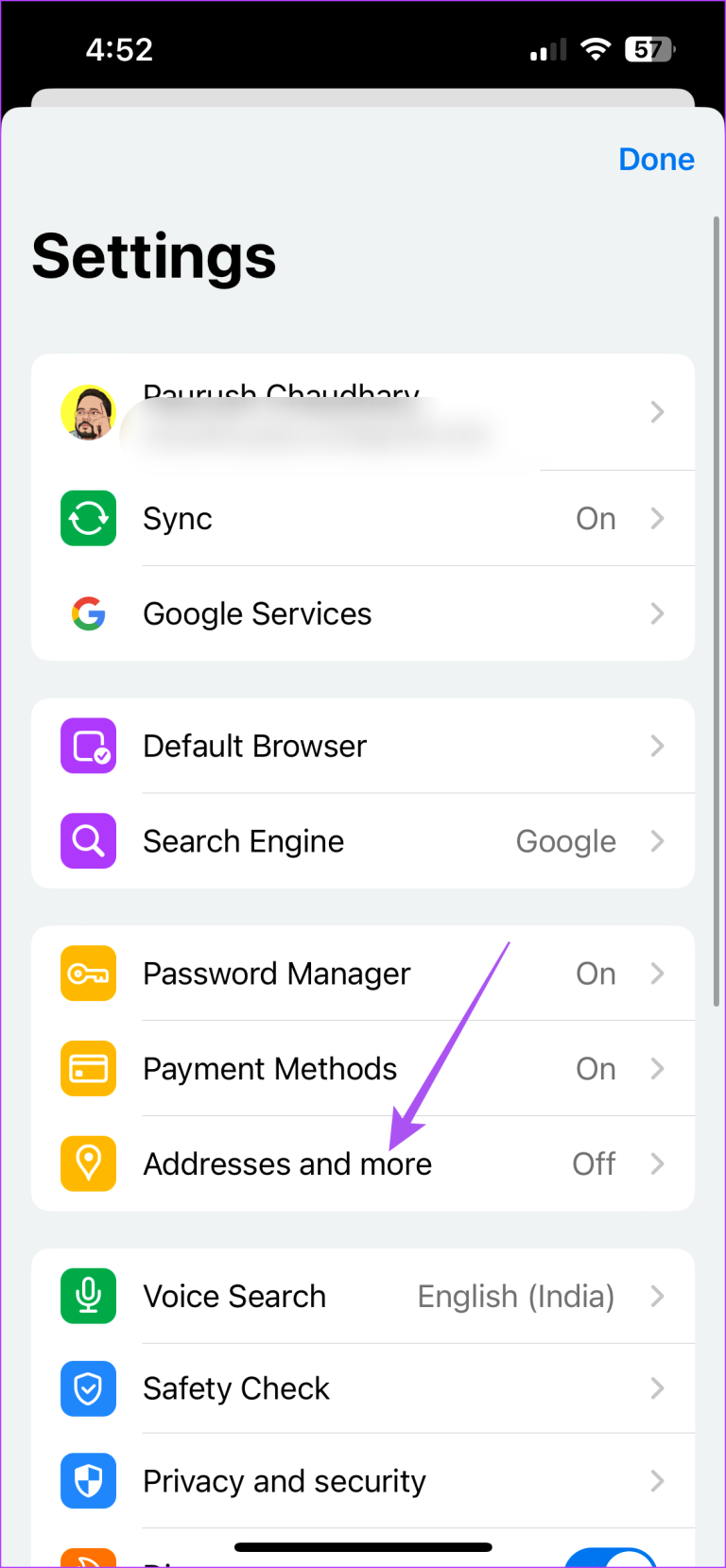Select the Password Manager key icon
Screen dimensions: 726x1568
click(88, 974)
